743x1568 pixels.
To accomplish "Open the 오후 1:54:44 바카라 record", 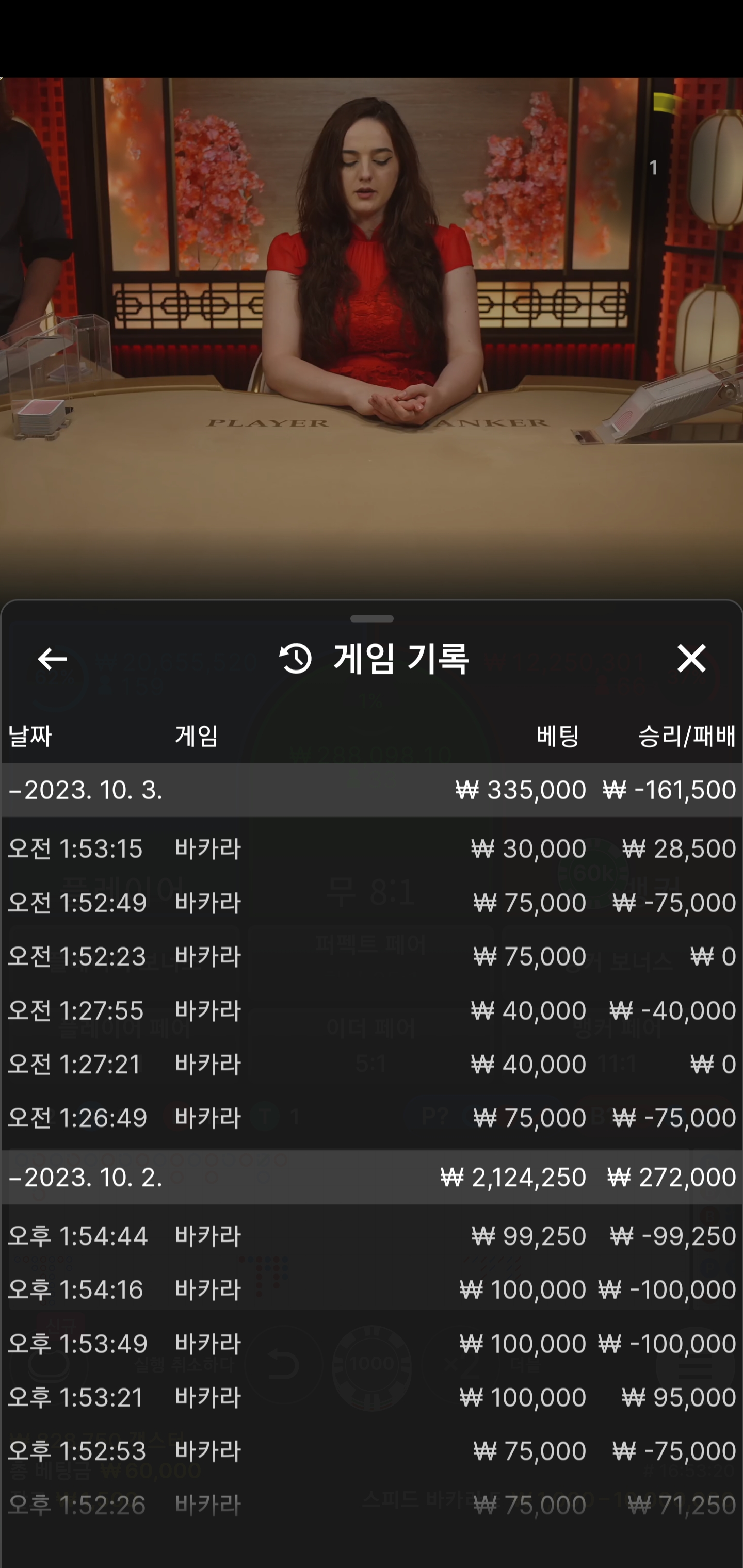I will coord(372,1236).
